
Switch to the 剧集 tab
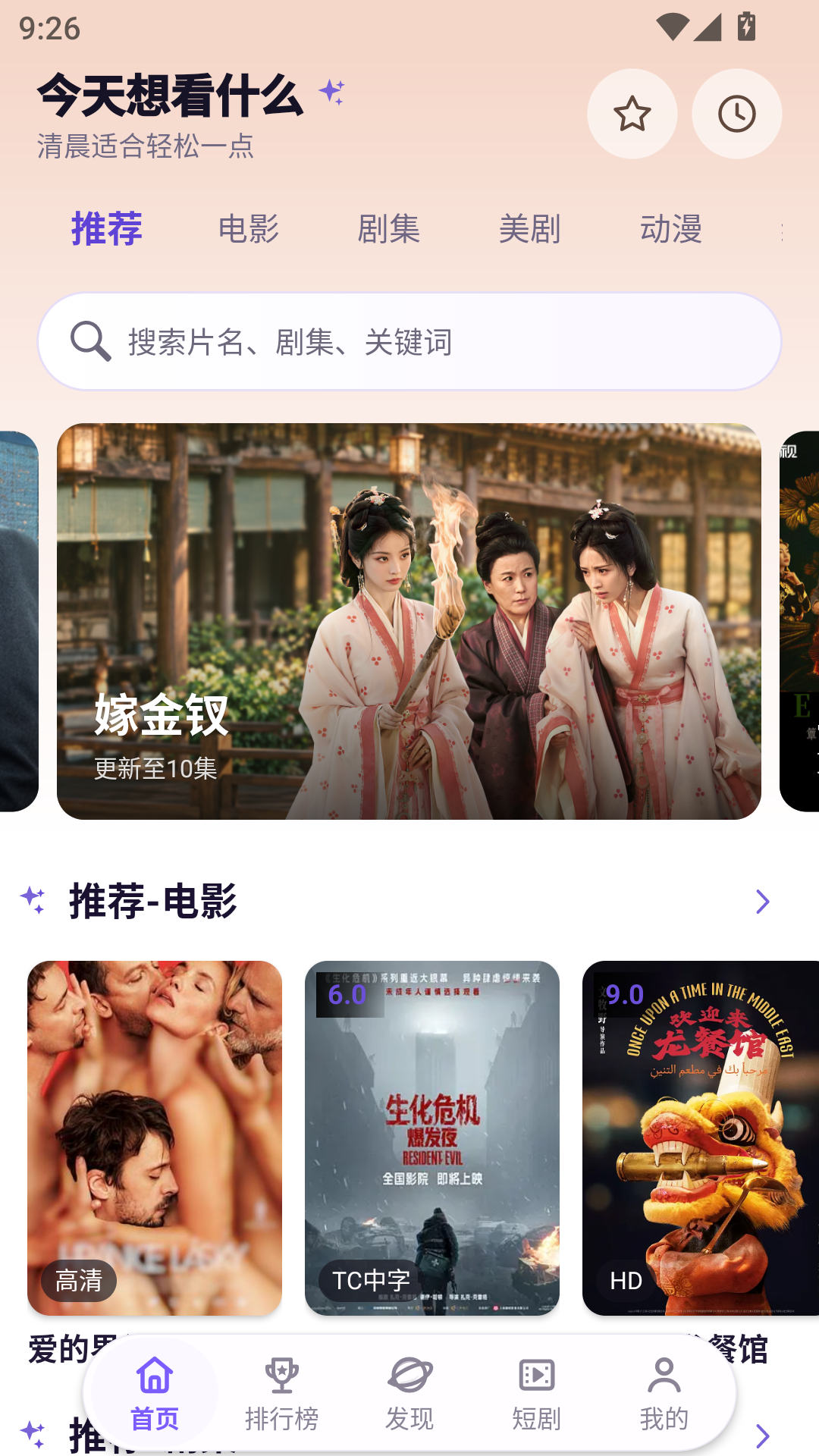tap(388, 229)
